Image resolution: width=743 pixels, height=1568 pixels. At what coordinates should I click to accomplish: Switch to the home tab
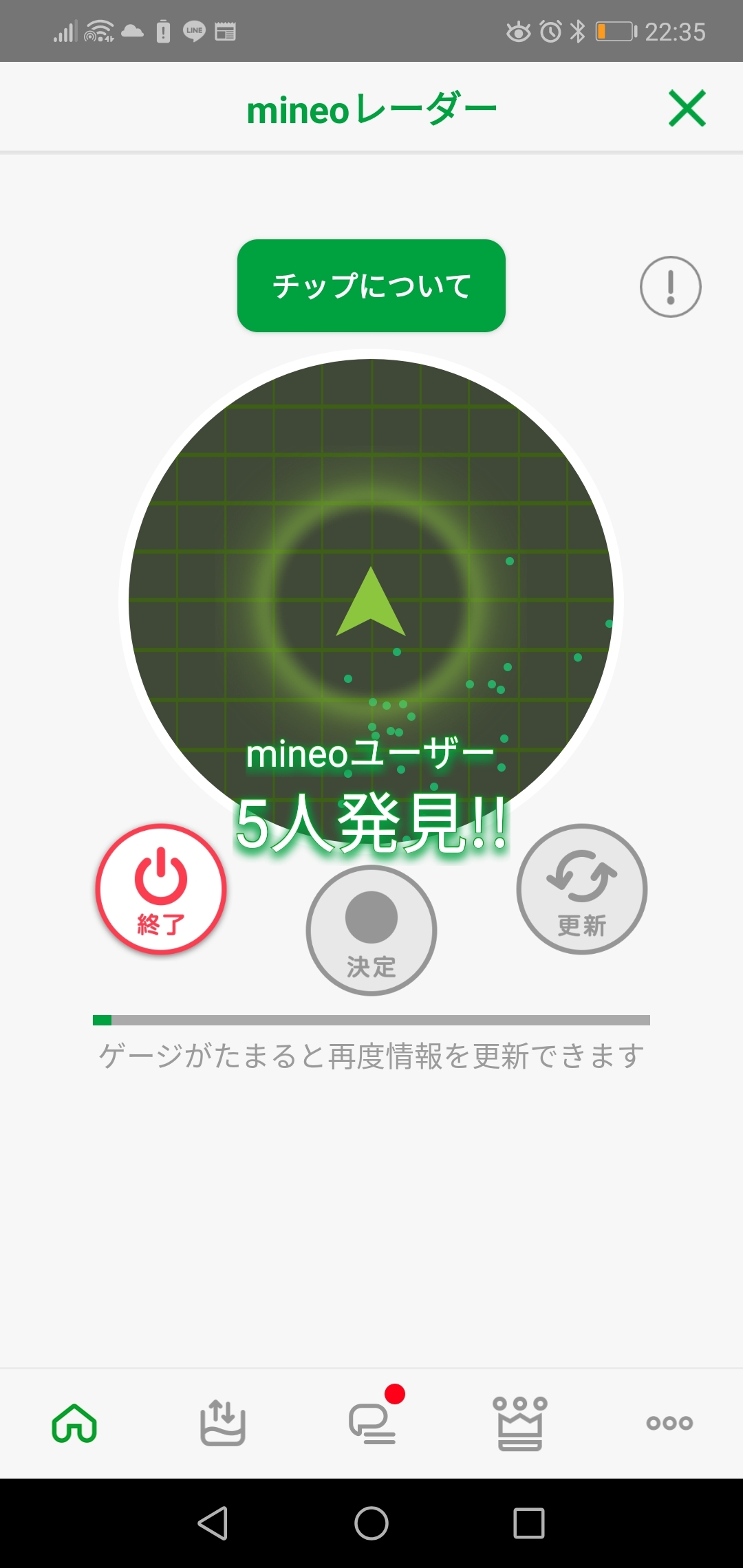click(74, 1422)
